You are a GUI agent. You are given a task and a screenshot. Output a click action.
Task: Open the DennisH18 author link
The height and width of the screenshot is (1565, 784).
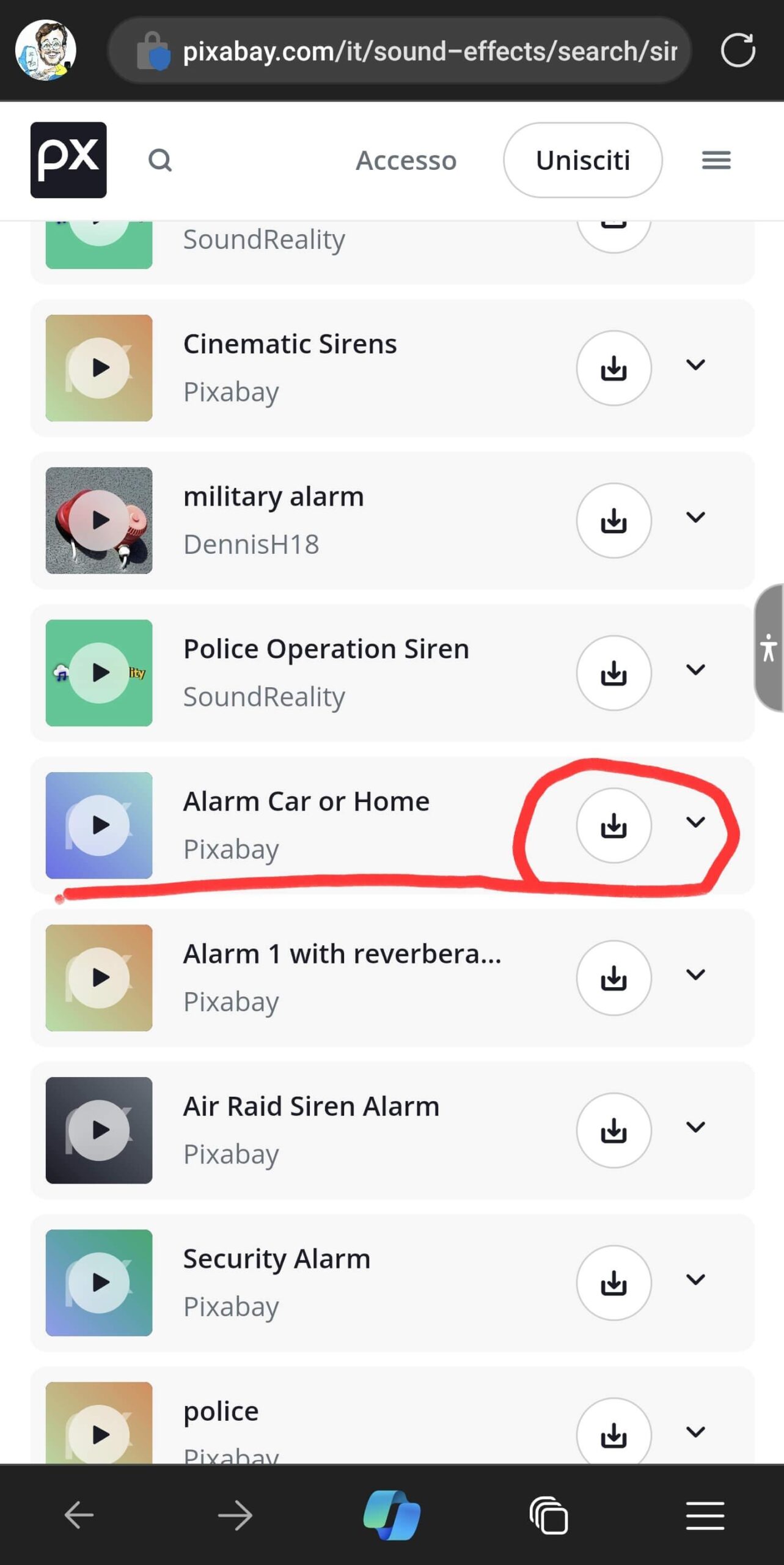click(251, 544)
